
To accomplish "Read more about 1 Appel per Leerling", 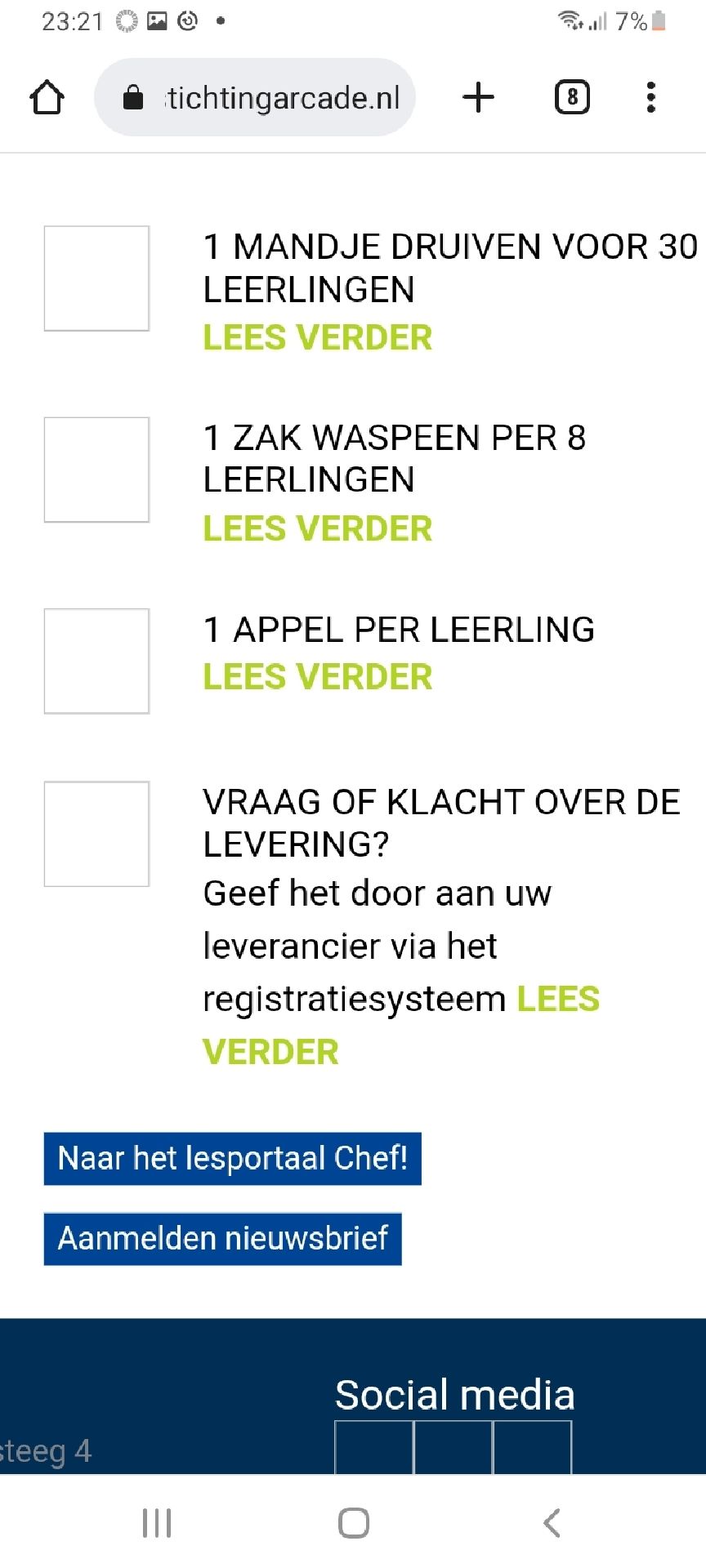I will click(317, 677).
